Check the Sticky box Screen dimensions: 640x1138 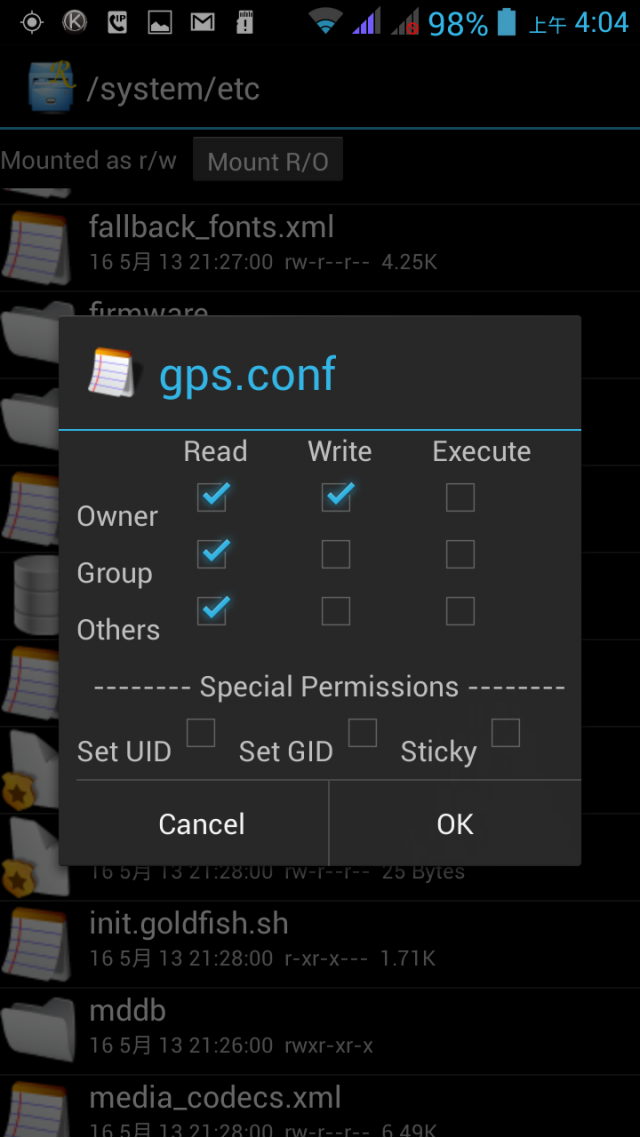505,733
